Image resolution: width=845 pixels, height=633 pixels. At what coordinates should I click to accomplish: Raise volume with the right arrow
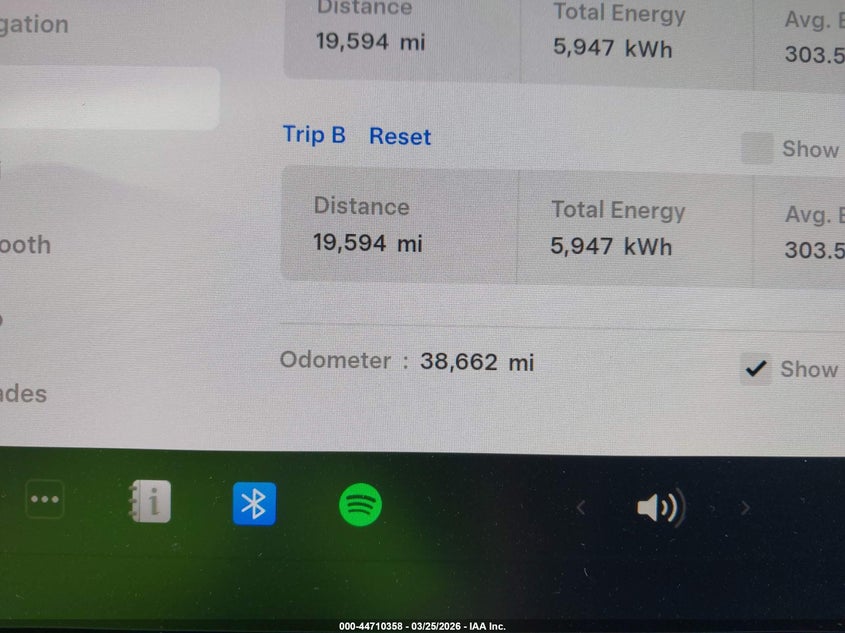tap(745, 508)
